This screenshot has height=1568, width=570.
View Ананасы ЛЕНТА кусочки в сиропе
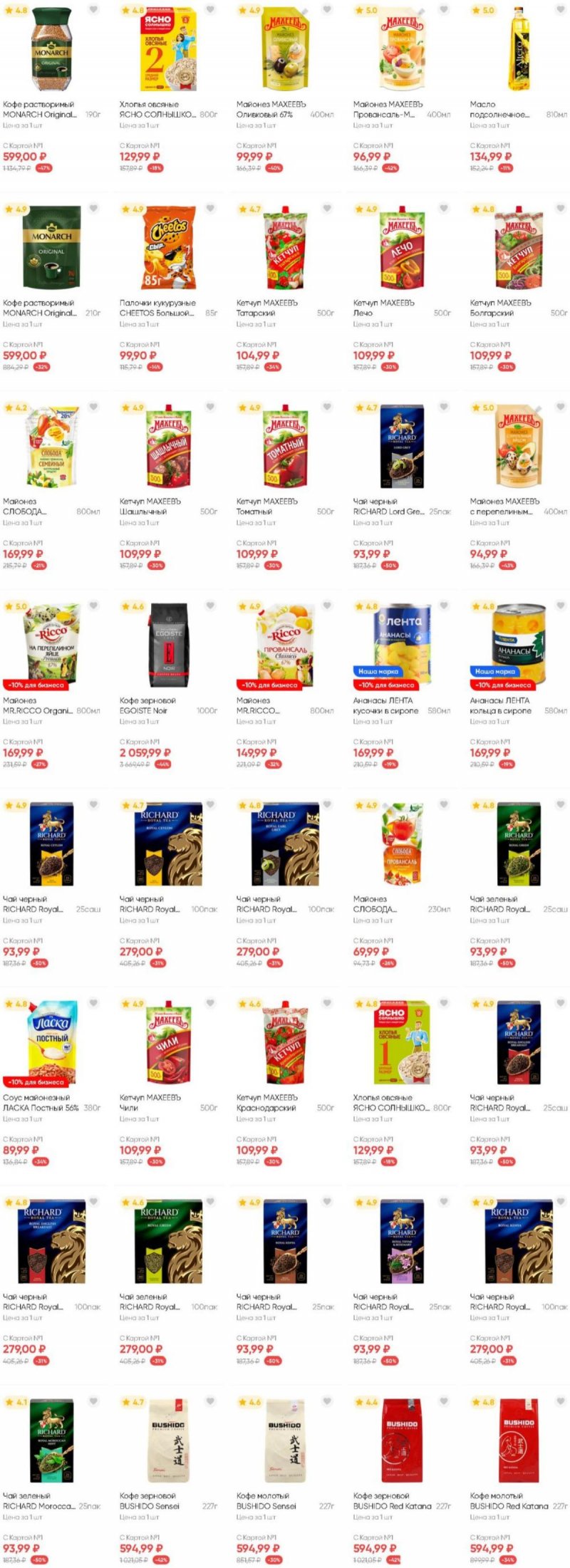tap(402, 646)
